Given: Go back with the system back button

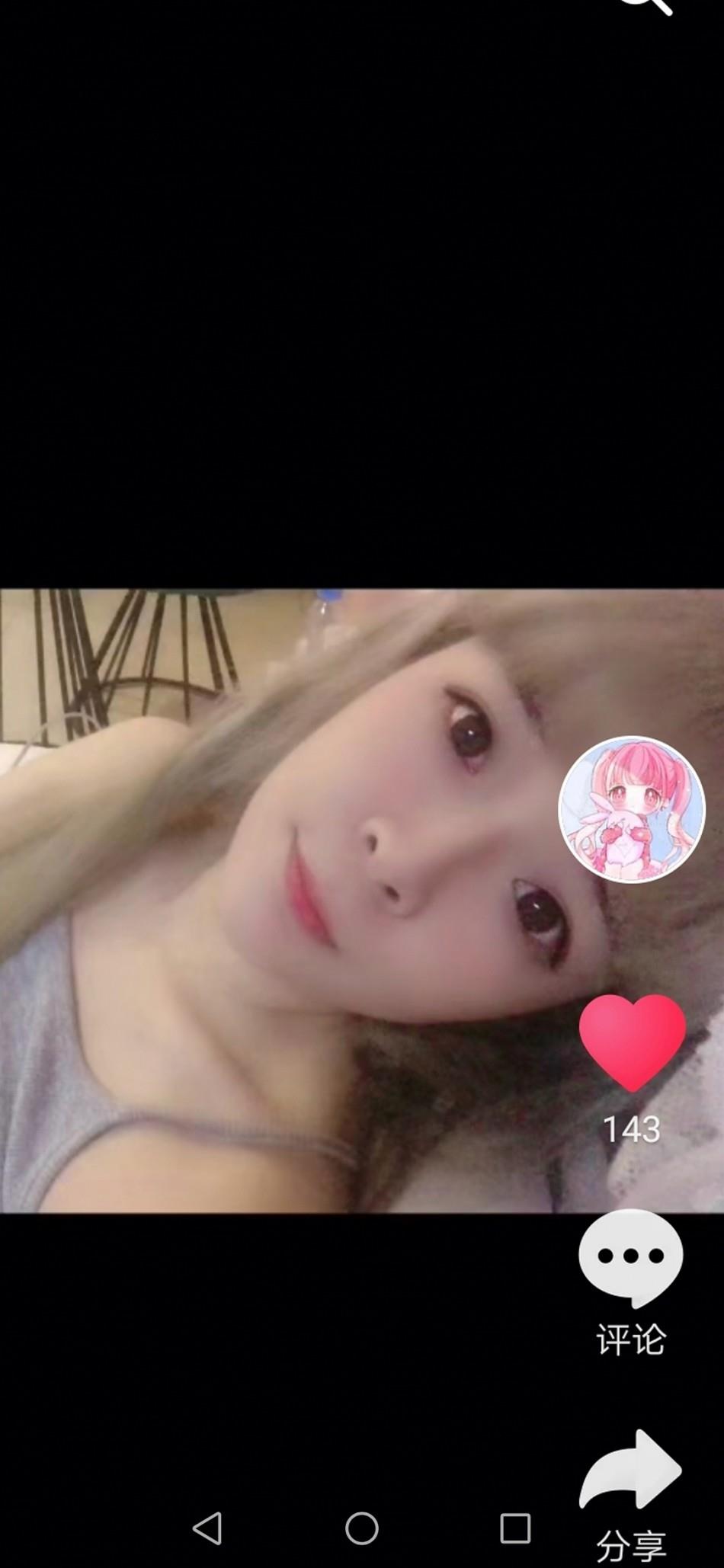Looking at the screenshot, I should click(x=207, y=1528).
